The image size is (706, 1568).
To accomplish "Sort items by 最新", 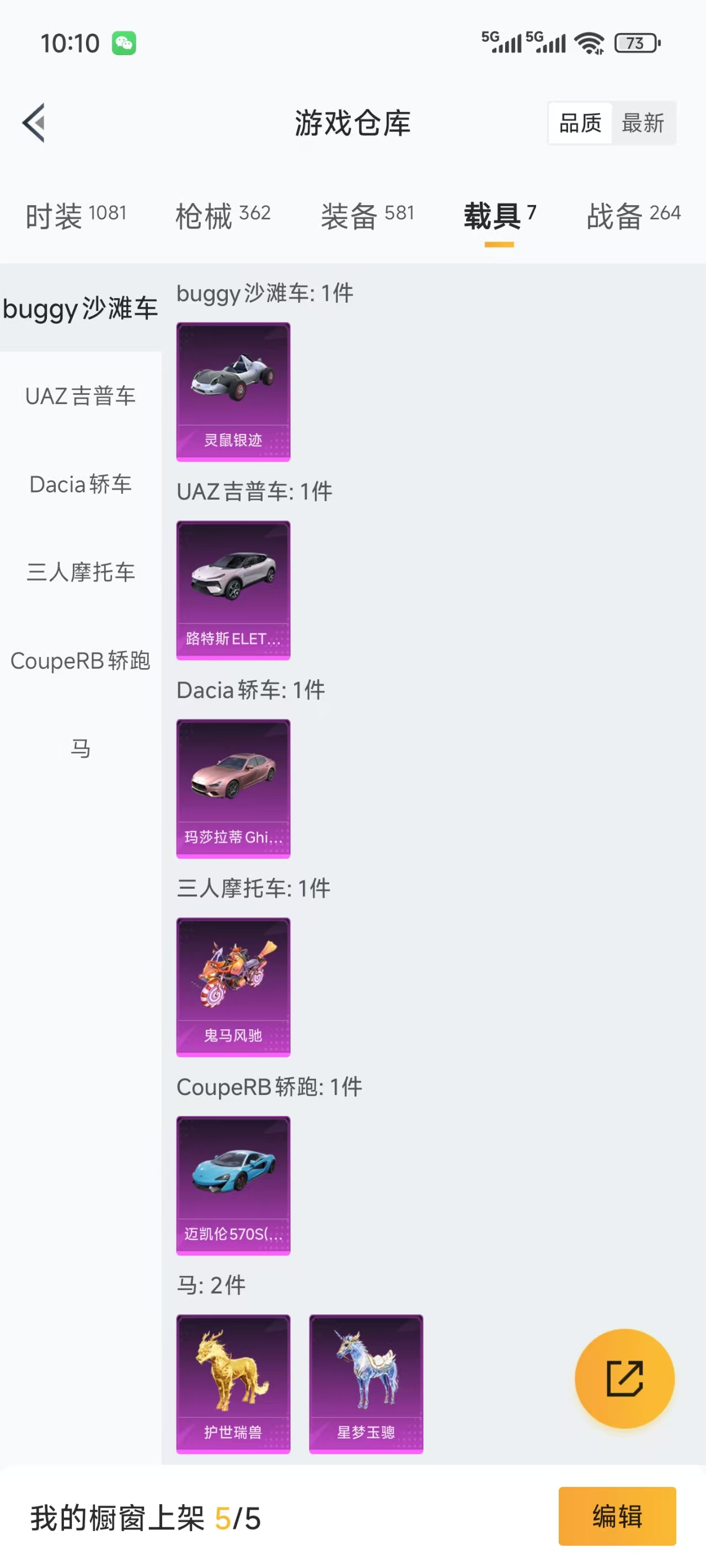I will point(643,123).
